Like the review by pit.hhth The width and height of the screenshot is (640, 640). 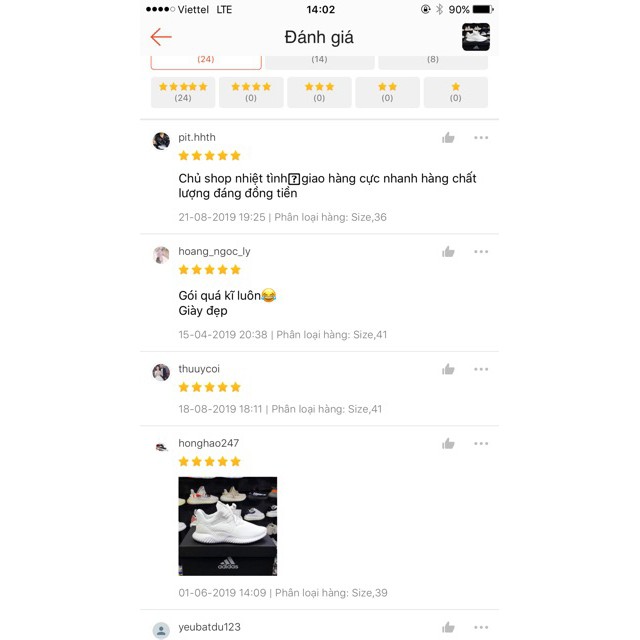[448, 138]
